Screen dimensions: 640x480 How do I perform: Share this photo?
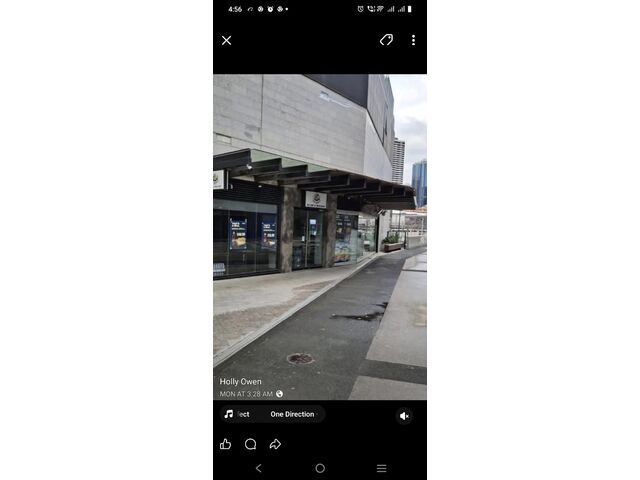pyautogui.click(x=275, y=444)
